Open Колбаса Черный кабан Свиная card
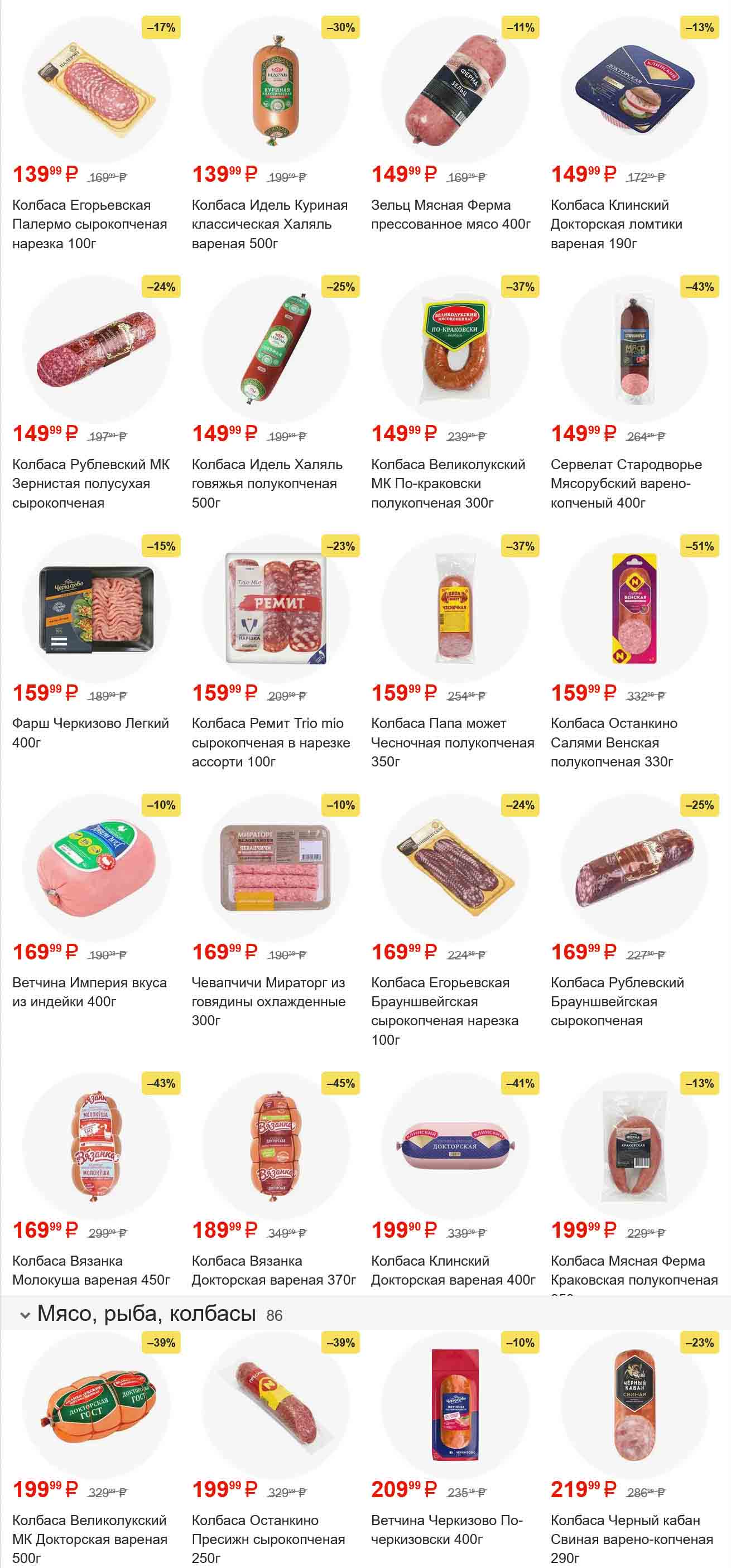Viewport: 731px width, 1568px height. [x=634, y=1406]
